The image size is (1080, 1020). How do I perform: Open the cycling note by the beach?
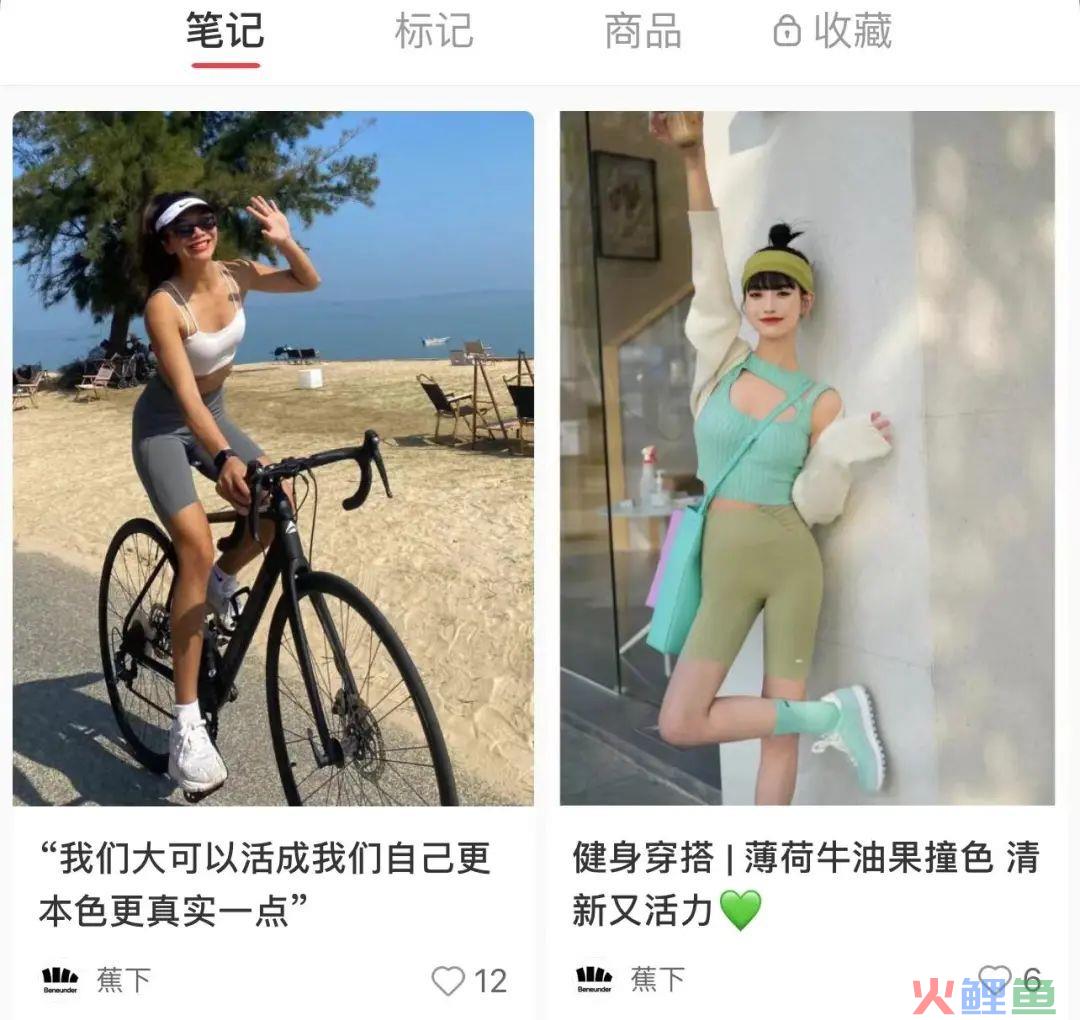point(273,458)
